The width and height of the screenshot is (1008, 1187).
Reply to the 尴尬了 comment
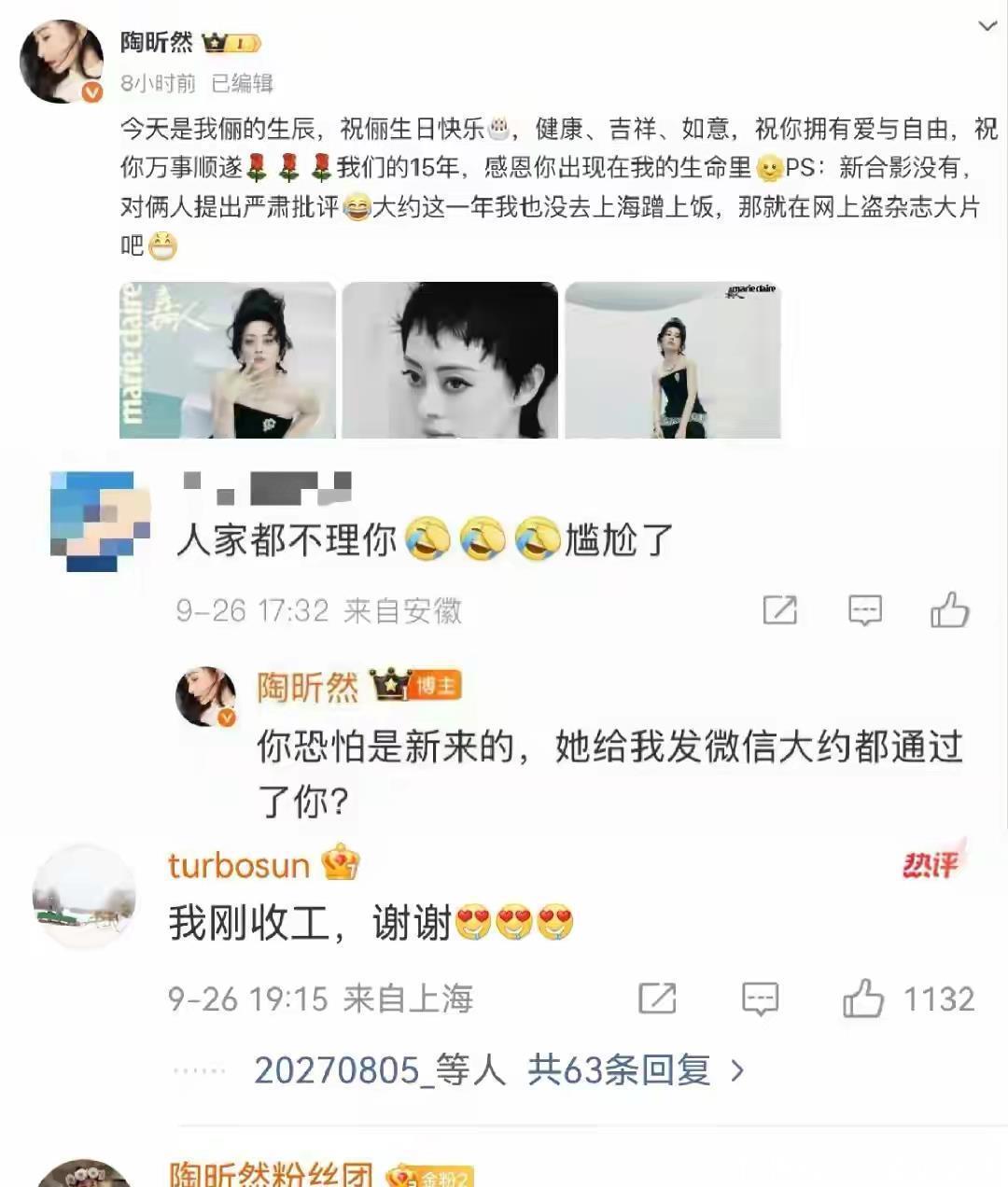pos(865,610)
